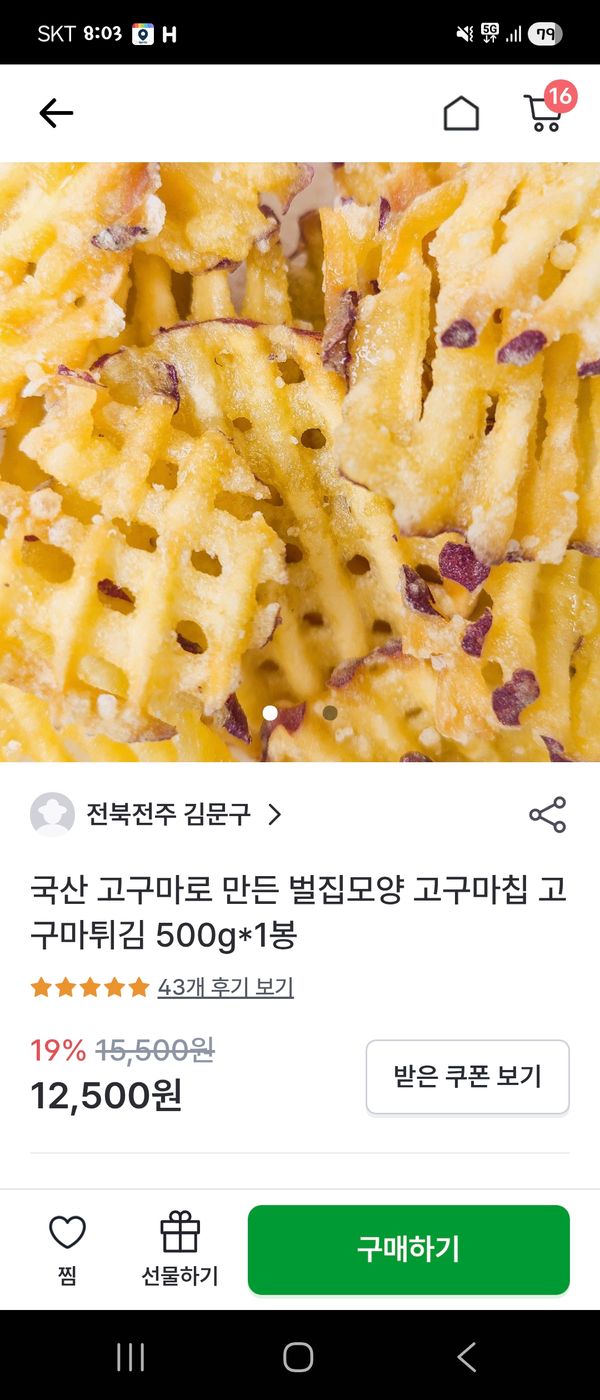View the 43개 후기 보기 reviews

tap(225, 987)
